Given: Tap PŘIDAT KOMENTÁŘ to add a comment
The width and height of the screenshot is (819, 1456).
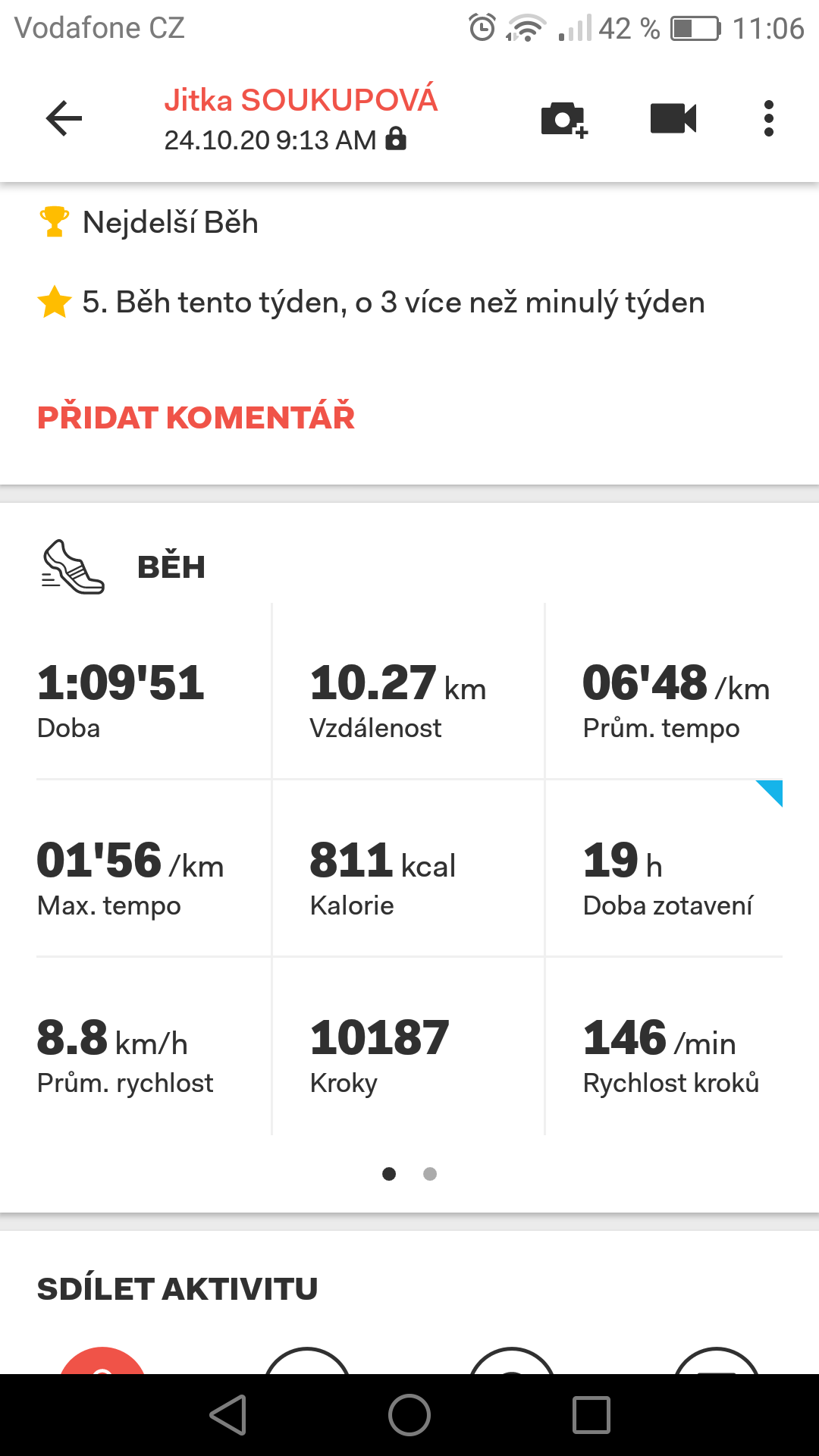Looking at the screenshot, I should [x=196, y=417].
